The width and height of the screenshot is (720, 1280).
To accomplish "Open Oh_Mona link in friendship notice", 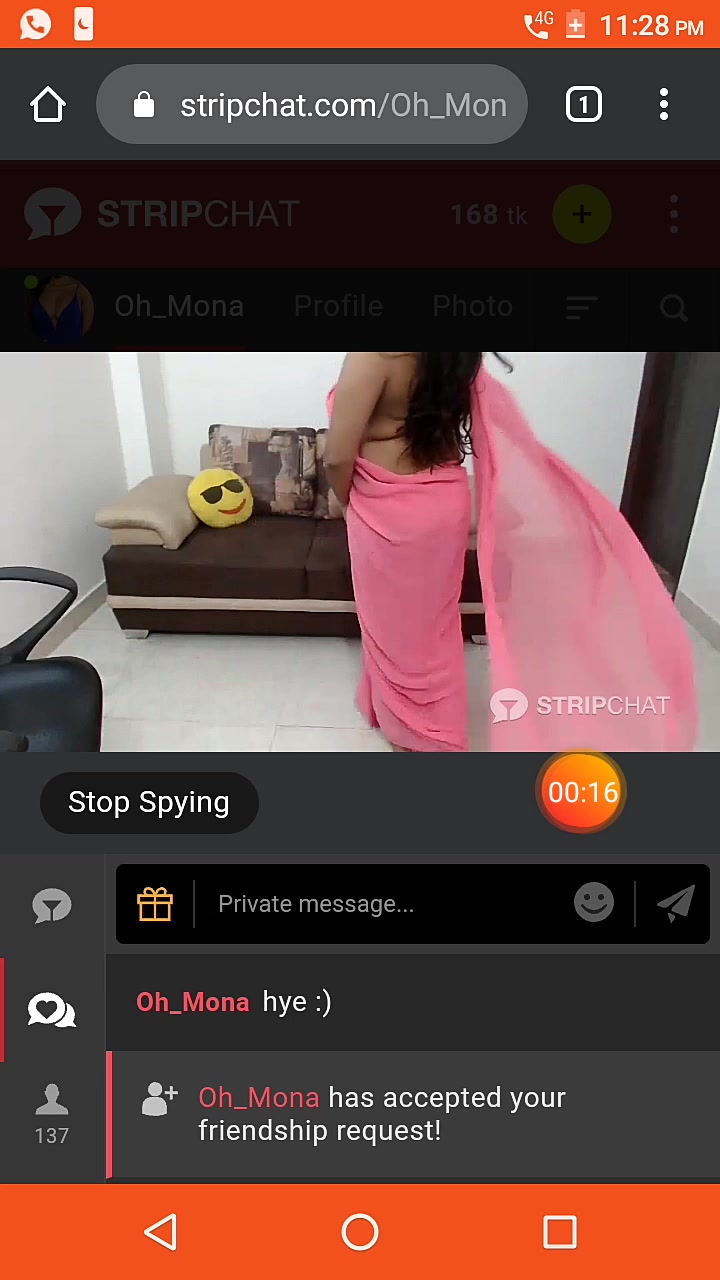I will pos(259,1097).
